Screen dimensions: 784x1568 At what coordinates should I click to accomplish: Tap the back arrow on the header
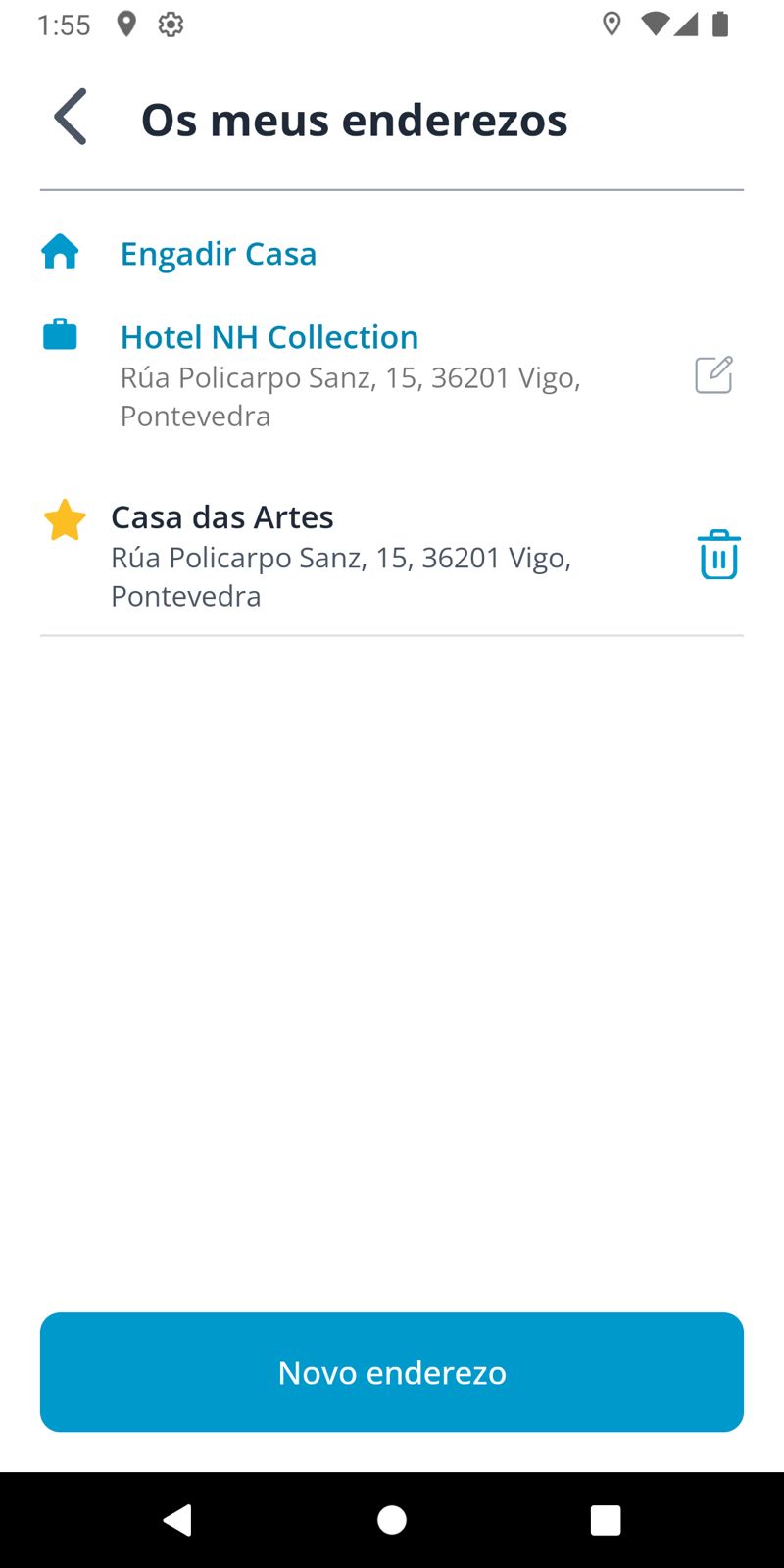click(x=69, y=117)
